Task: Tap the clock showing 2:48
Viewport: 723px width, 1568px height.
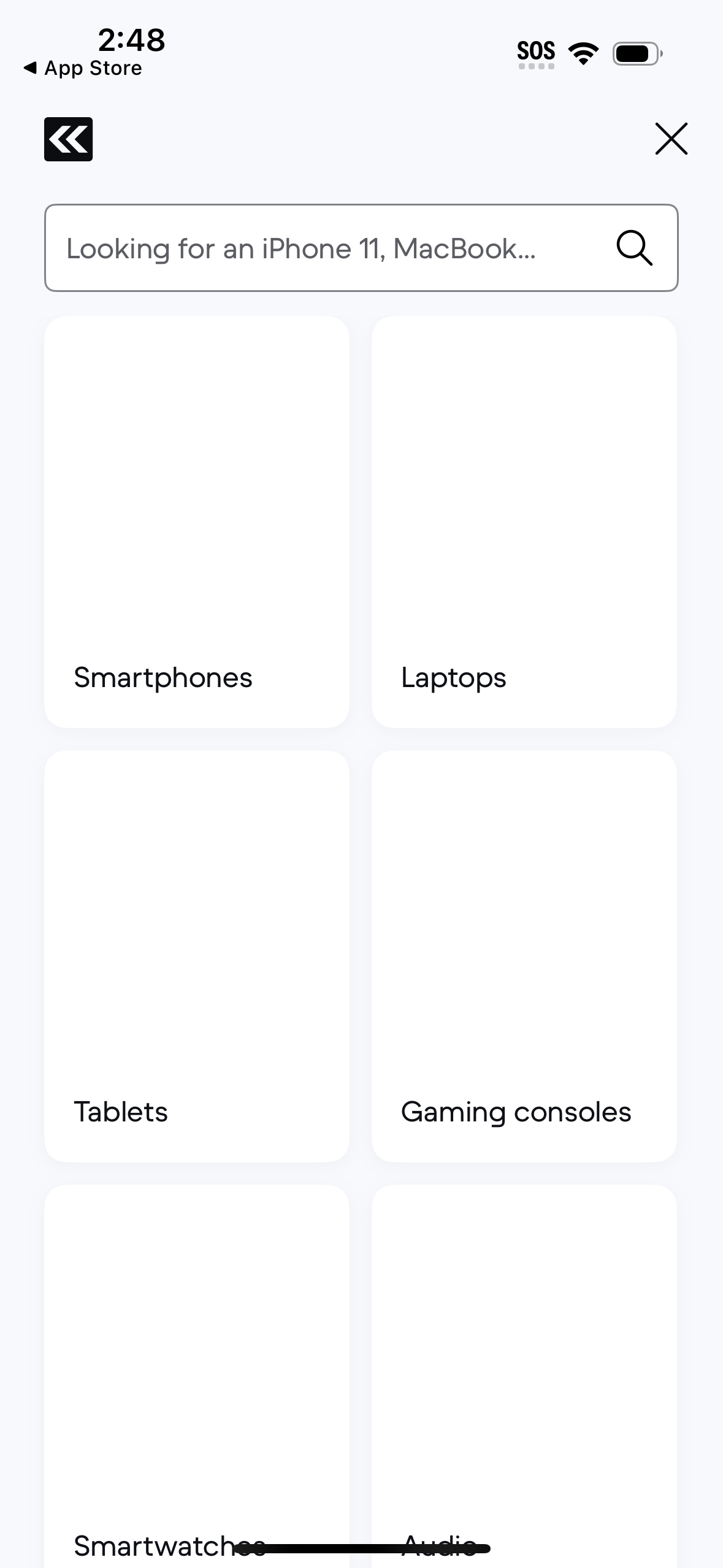Action: (130, 39)
